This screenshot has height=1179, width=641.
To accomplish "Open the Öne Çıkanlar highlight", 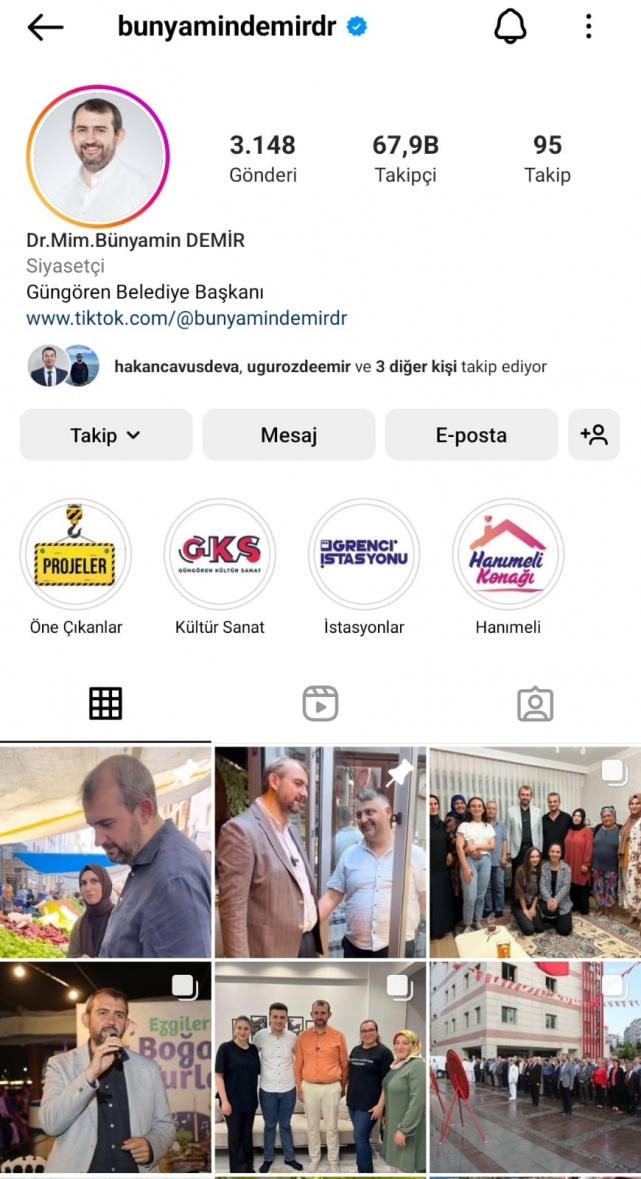I will coord(76,555).
